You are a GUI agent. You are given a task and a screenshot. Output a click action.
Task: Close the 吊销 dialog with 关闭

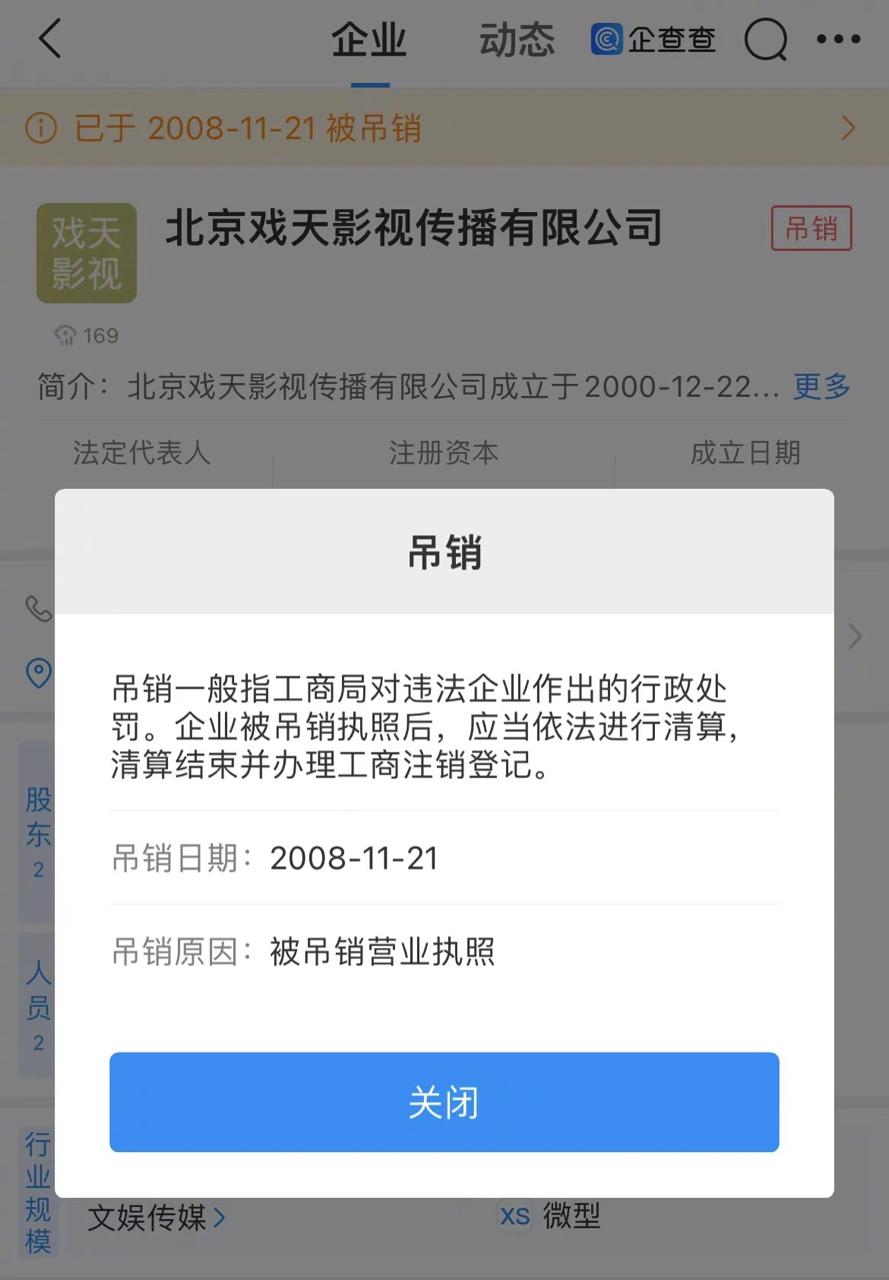click(x=444, y=1102)
